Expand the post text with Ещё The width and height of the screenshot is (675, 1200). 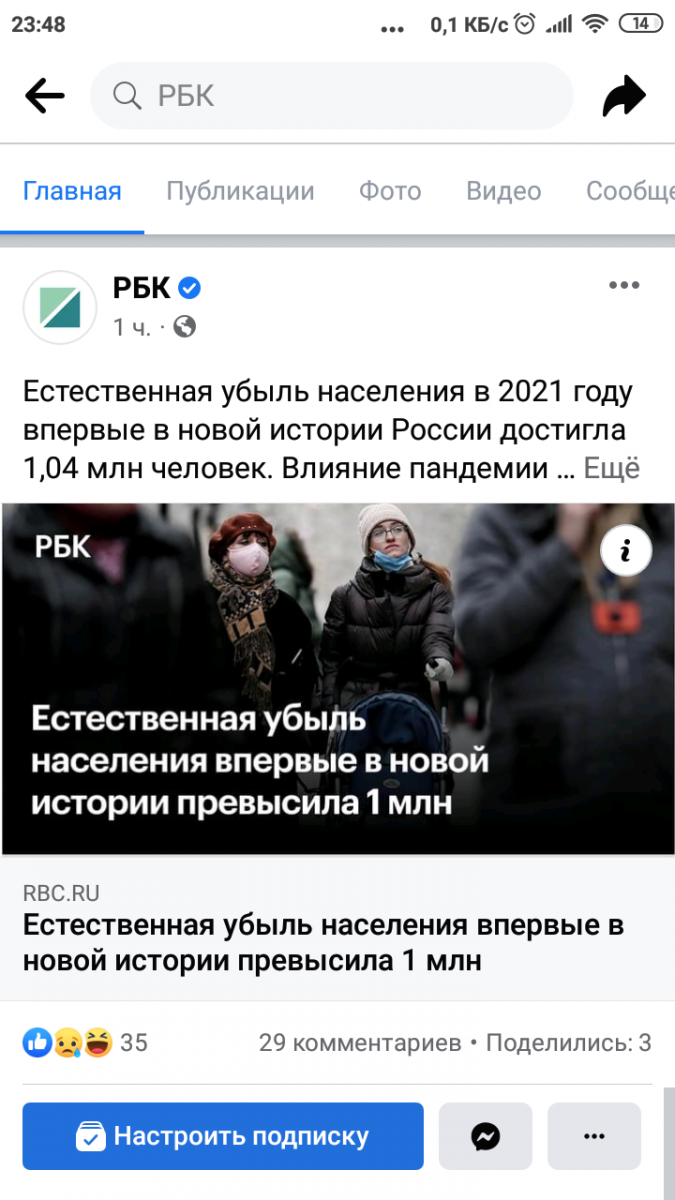click(611, 467)
